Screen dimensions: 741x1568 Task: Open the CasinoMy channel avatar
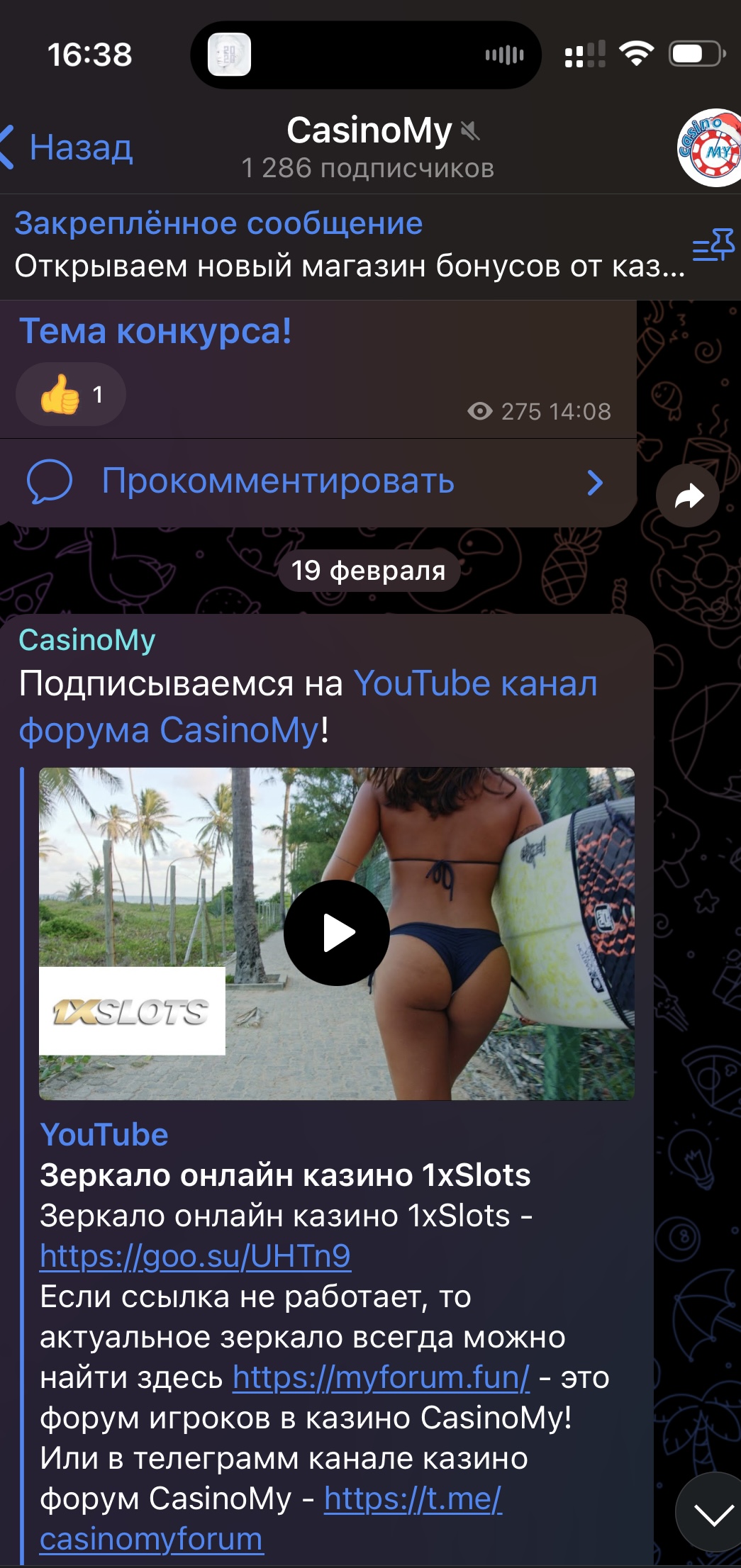[710, 148]
